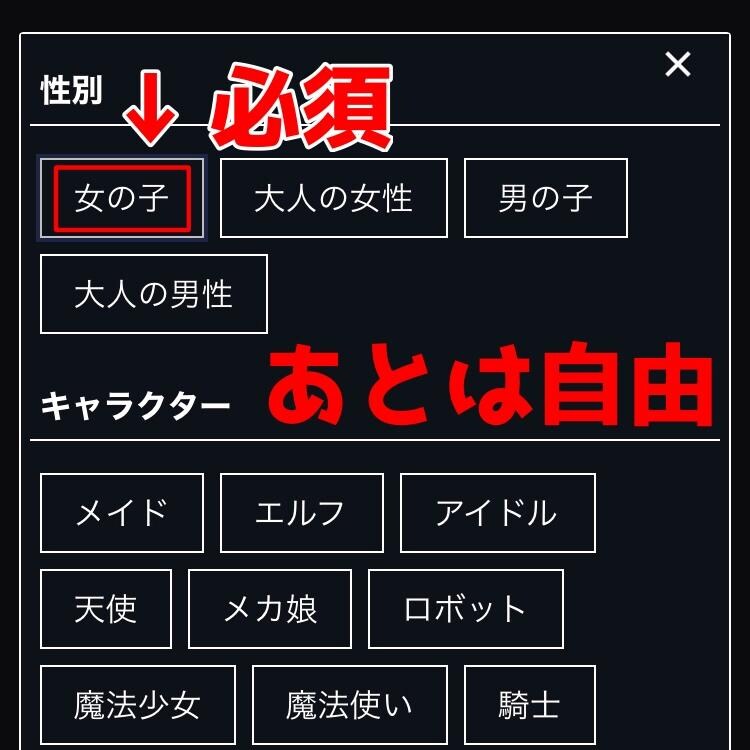Viewport: 750px width, 750px height.
Task: Select the アイドル chip
Action: pos(497,513)
